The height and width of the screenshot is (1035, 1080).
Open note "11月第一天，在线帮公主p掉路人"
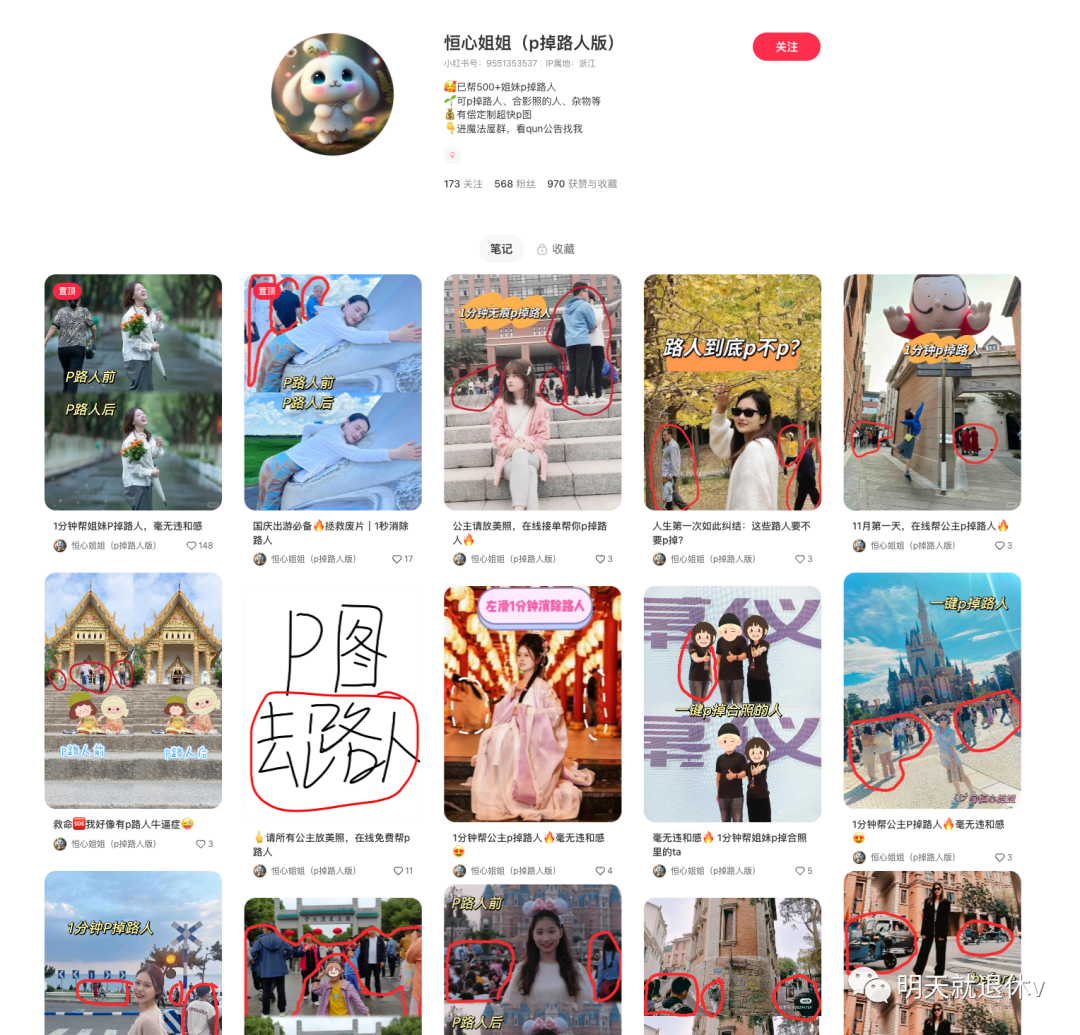coord(932,392)
